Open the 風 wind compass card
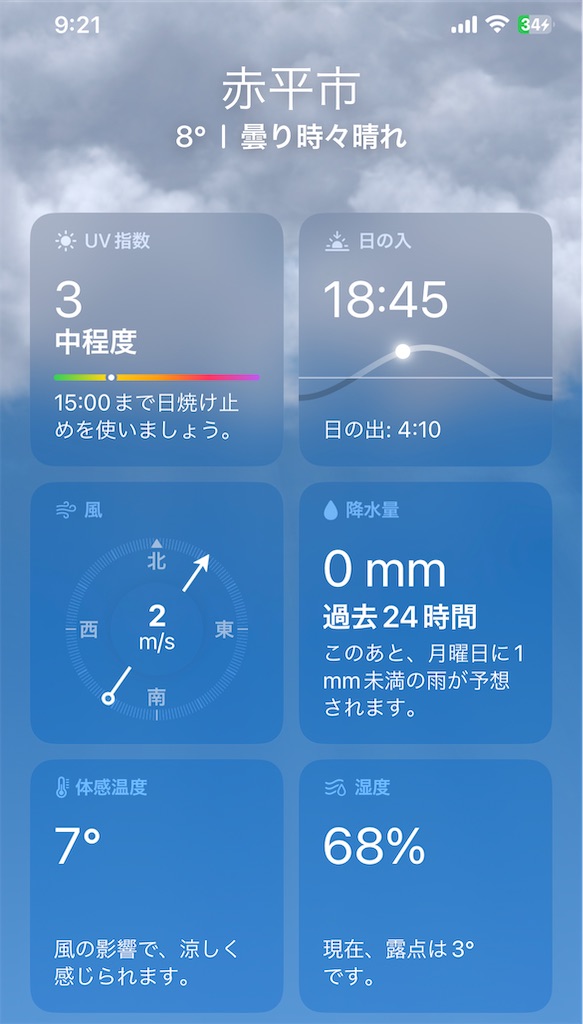Viewport: 583px width, 1024px height. (157, 613)
